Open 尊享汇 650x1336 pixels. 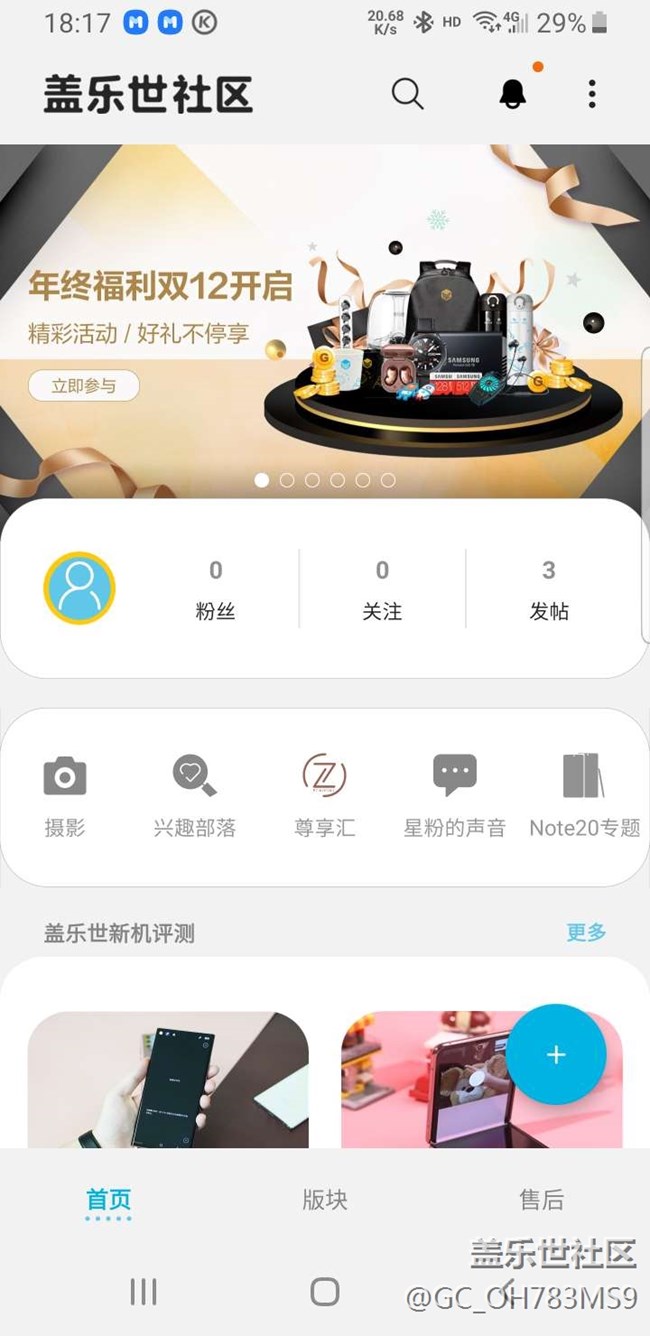(324, 795)
